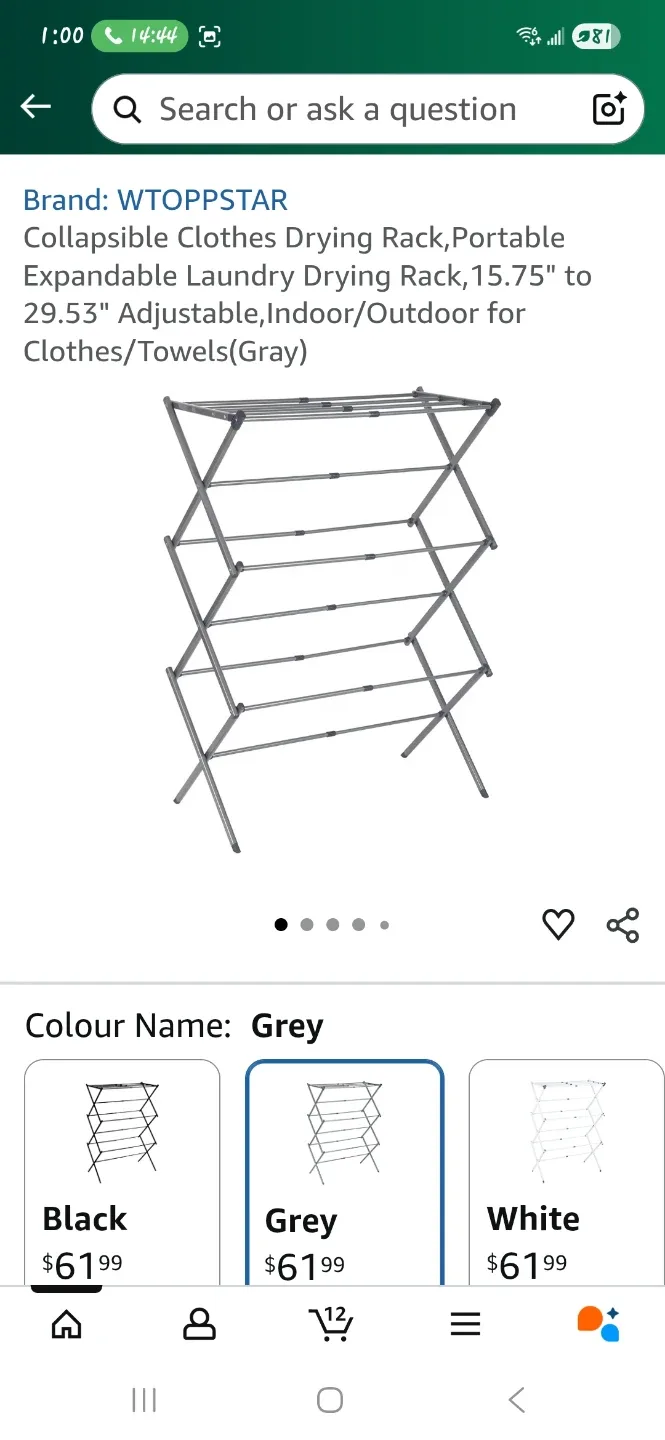The image size is (665, 1440).
Task: View the drying rack product image
Action: coord(332,620)
